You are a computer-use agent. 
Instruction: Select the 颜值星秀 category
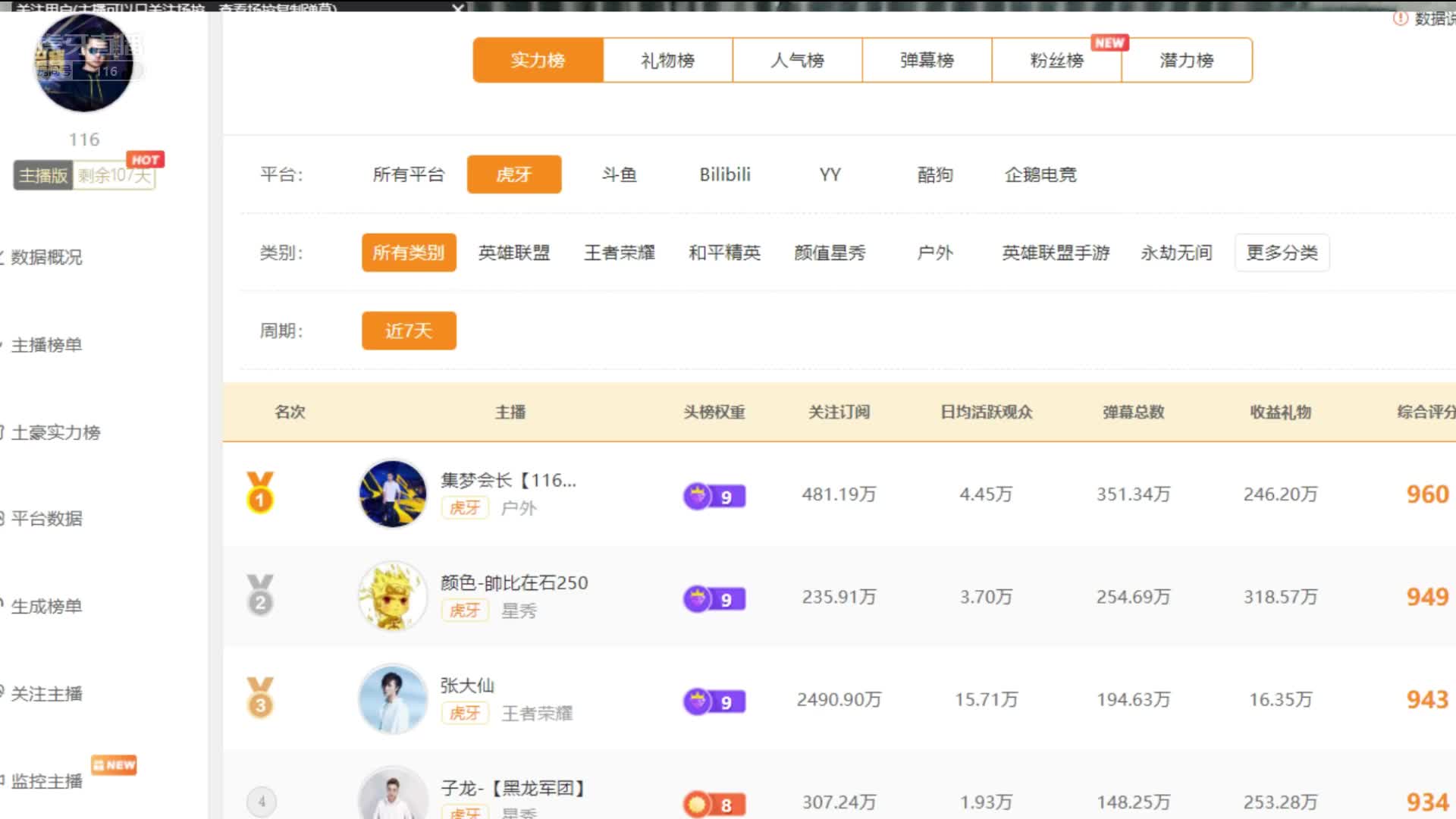point(830,253)
